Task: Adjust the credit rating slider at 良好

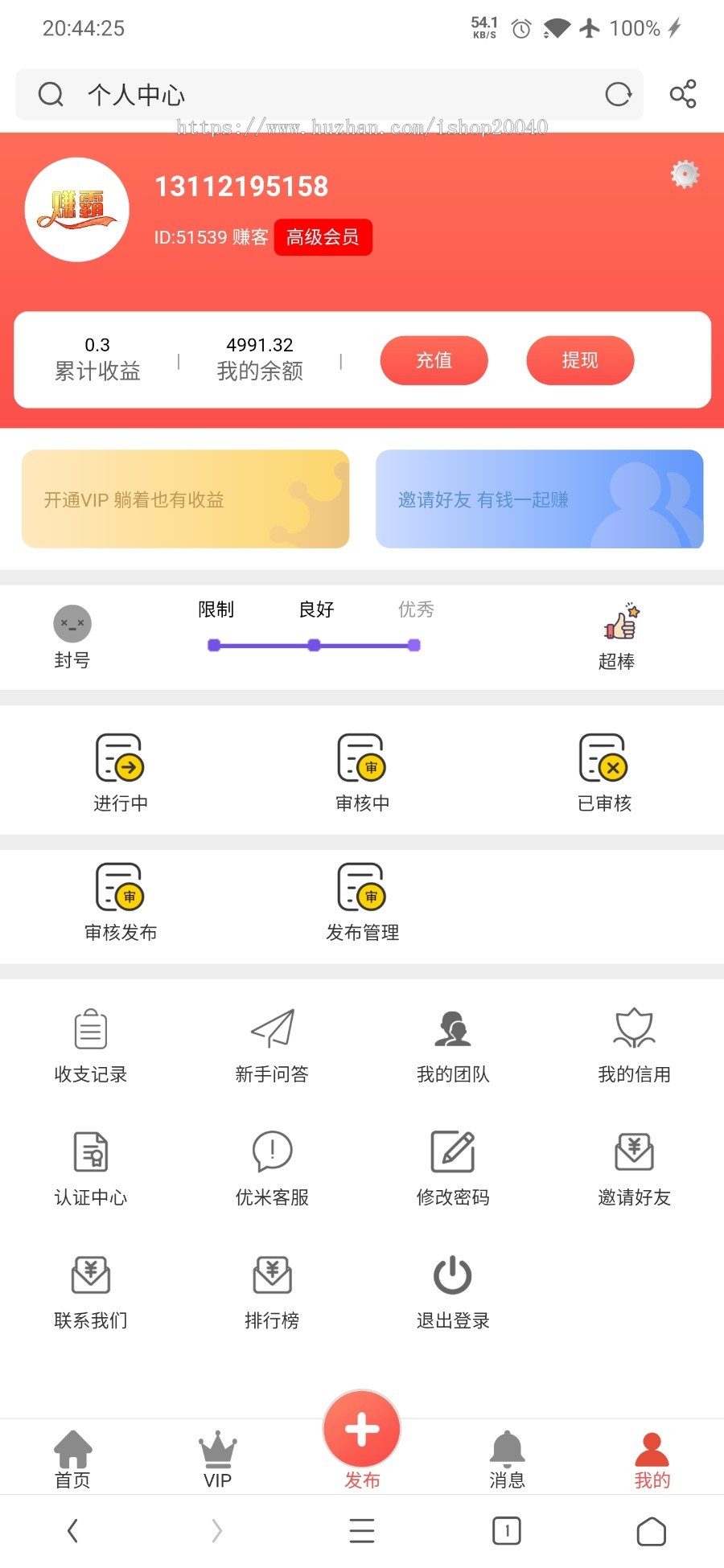Action: pos(314,645)
